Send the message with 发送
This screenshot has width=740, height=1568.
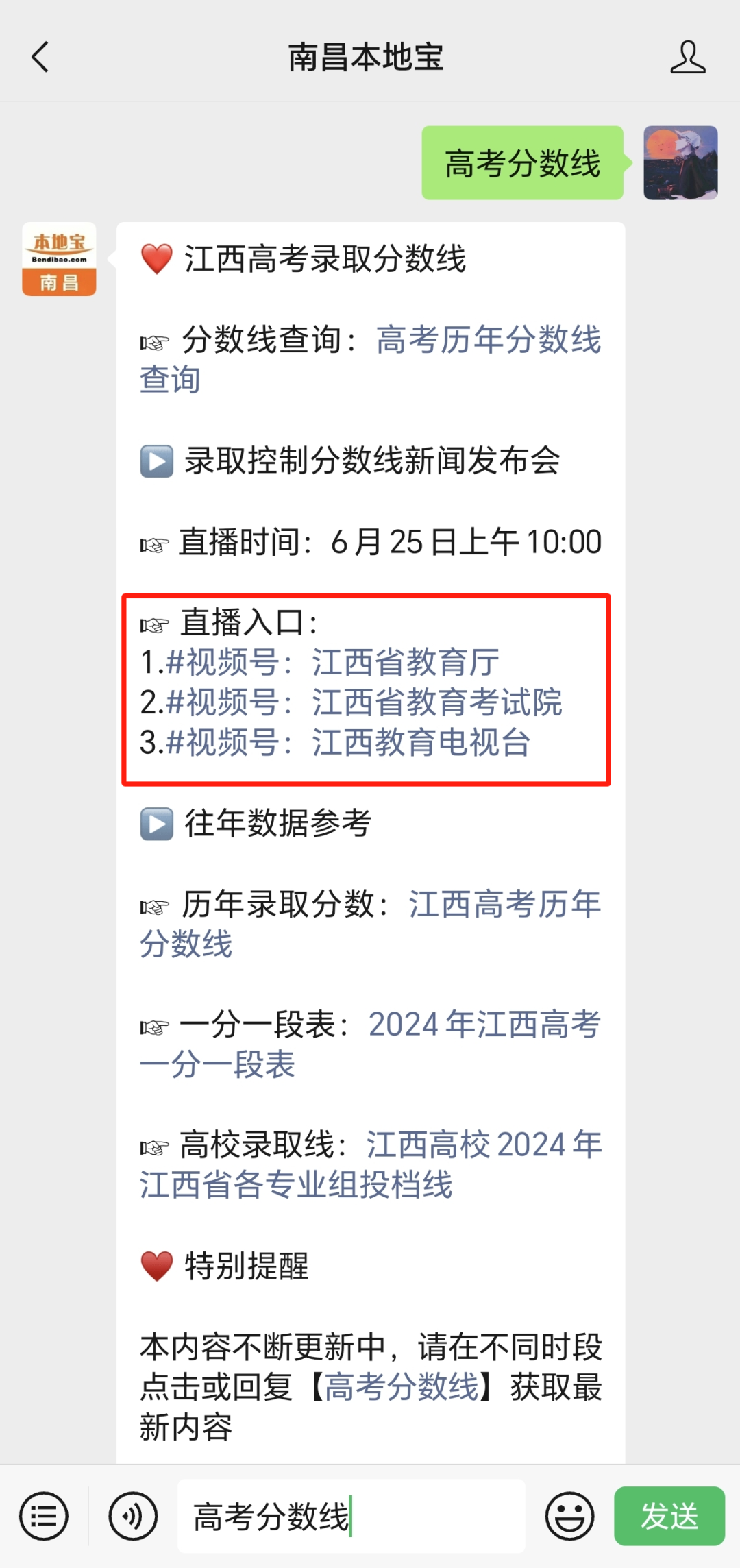click(669, 1516)
